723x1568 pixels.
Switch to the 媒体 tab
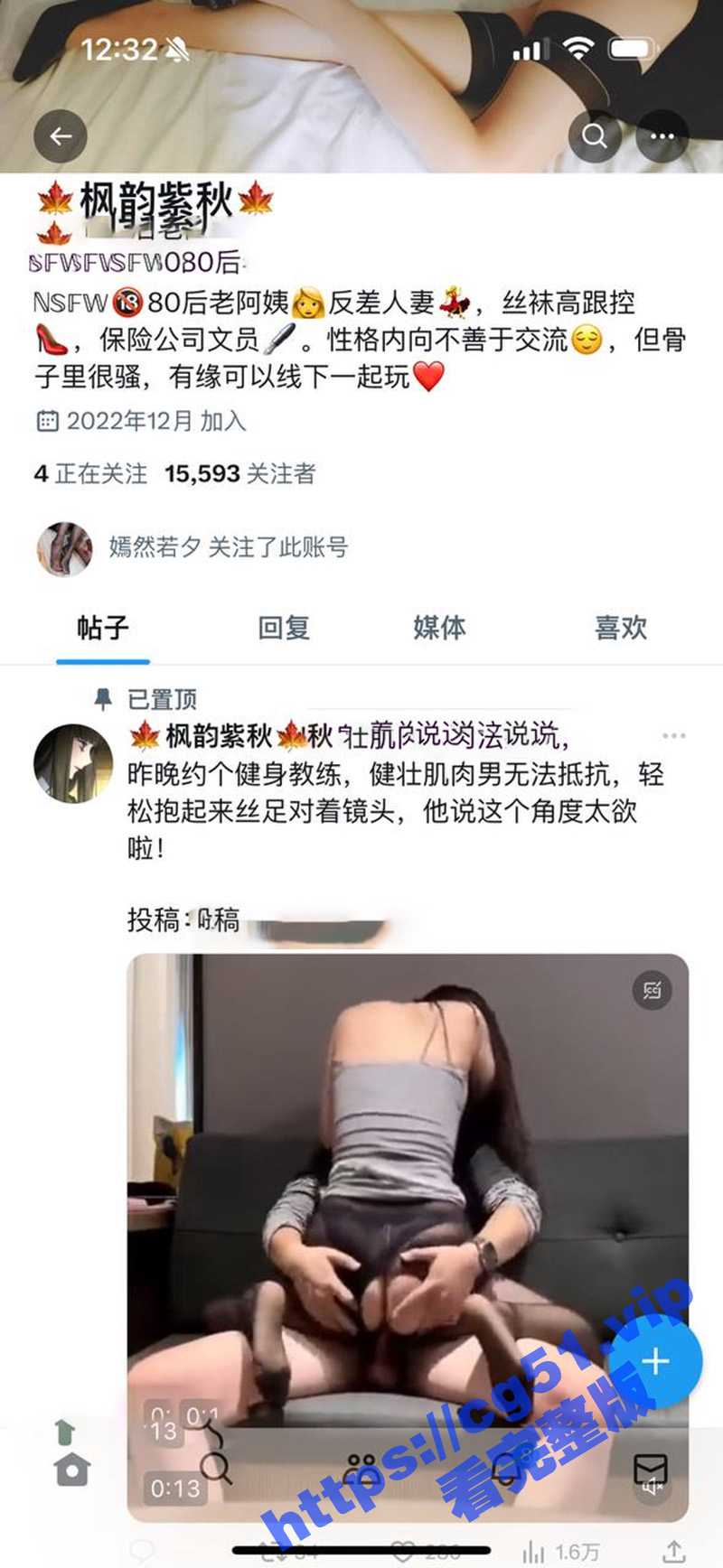439,627
